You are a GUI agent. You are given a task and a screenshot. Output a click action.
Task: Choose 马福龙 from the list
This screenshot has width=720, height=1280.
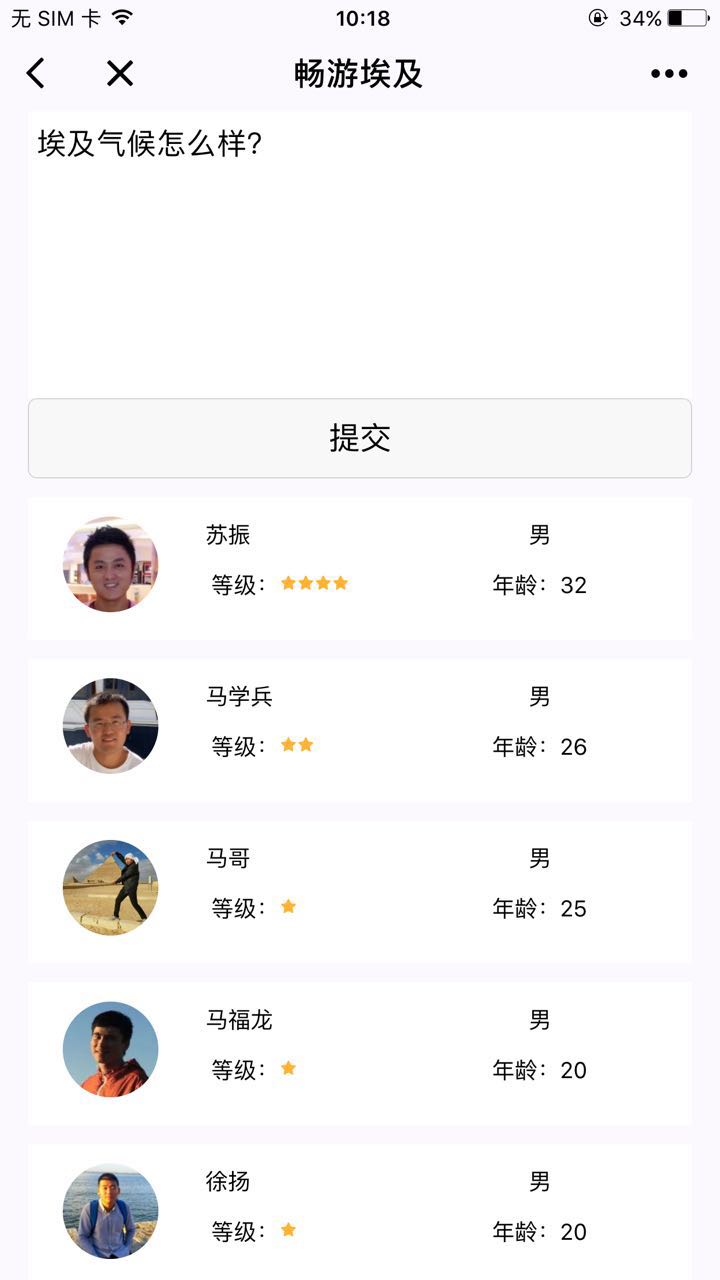coord(359,1053)
